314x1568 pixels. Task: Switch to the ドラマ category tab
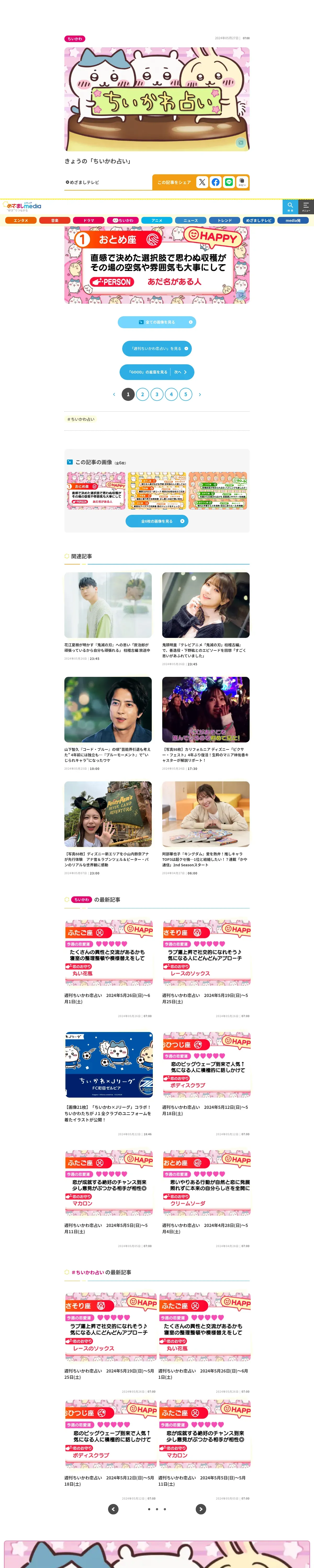coord(89,220)
